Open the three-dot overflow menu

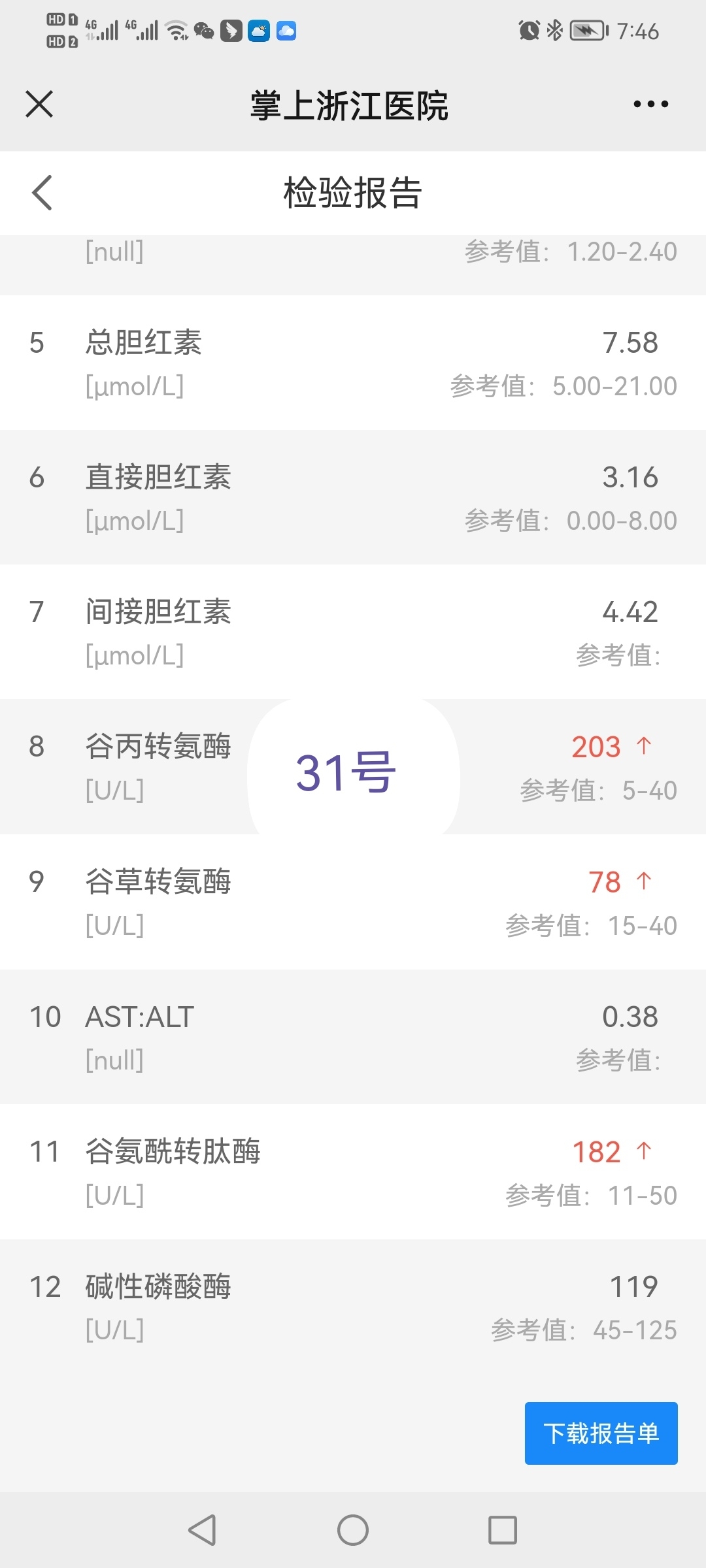click(651, 104)
